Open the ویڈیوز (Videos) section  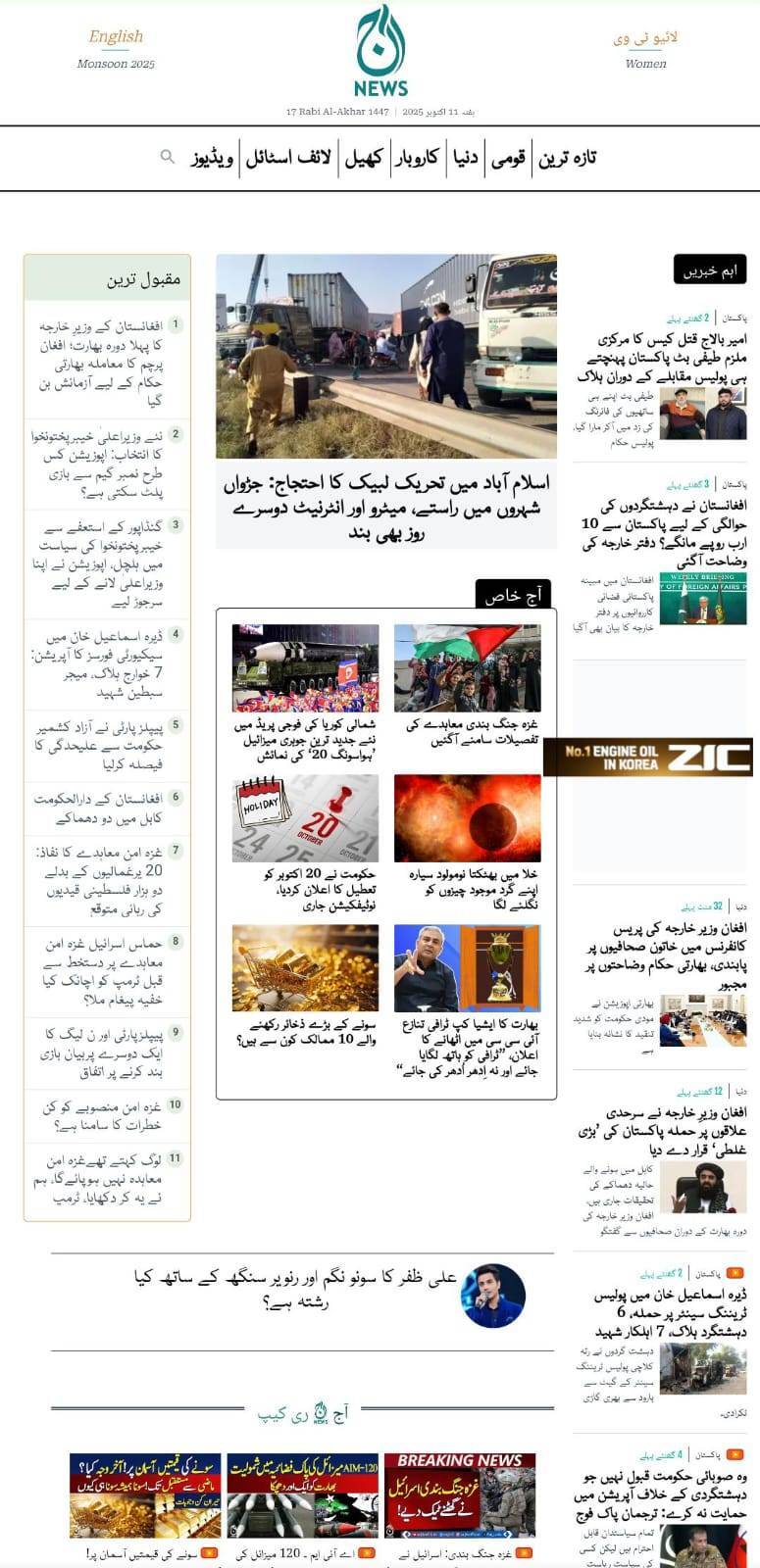pos(212,158)
